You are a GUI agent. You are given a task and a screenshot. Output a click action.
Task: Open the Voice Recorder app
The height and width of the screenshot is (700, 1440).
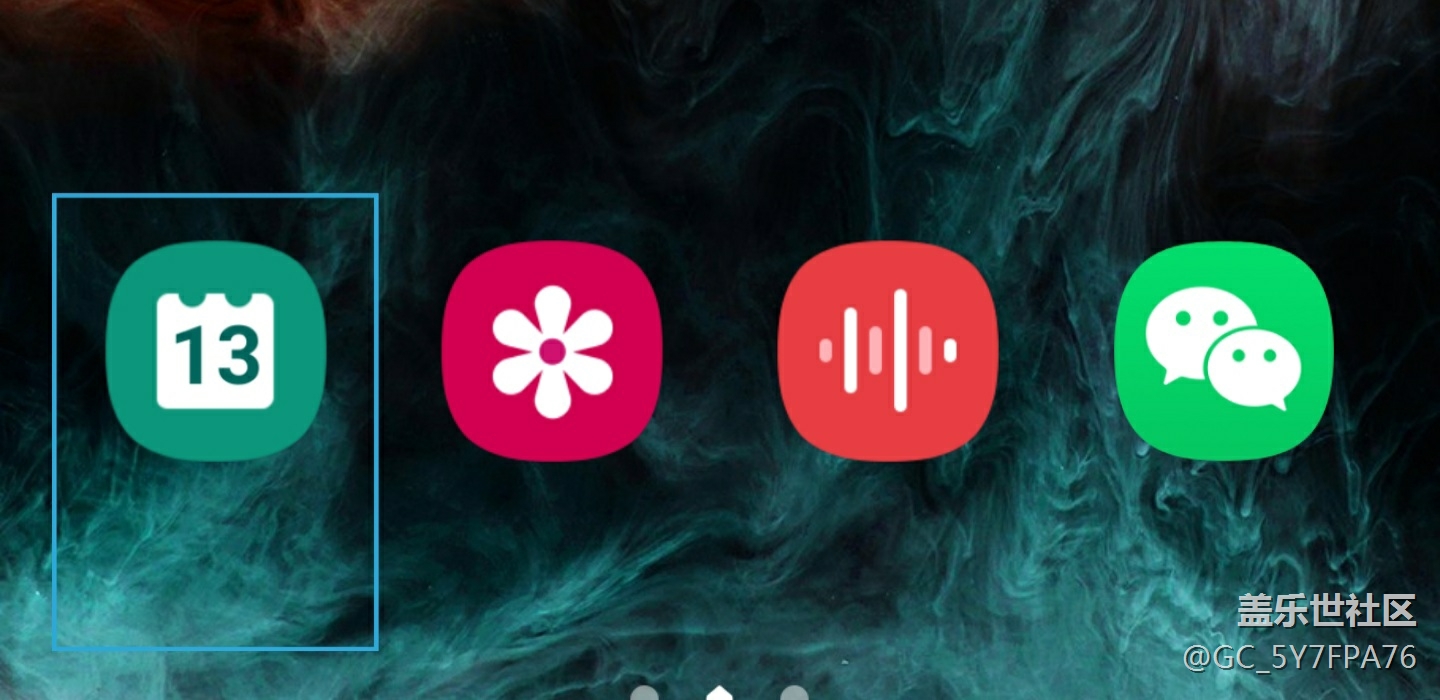coord(887,351)
